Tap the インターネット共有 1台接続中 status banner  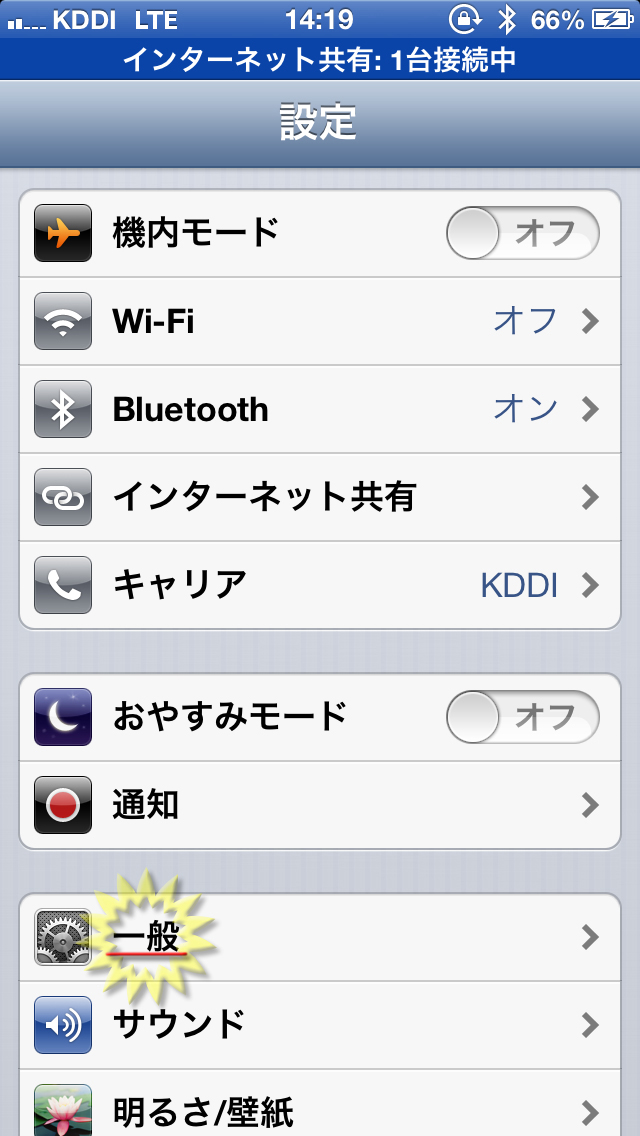coord(320,59)
